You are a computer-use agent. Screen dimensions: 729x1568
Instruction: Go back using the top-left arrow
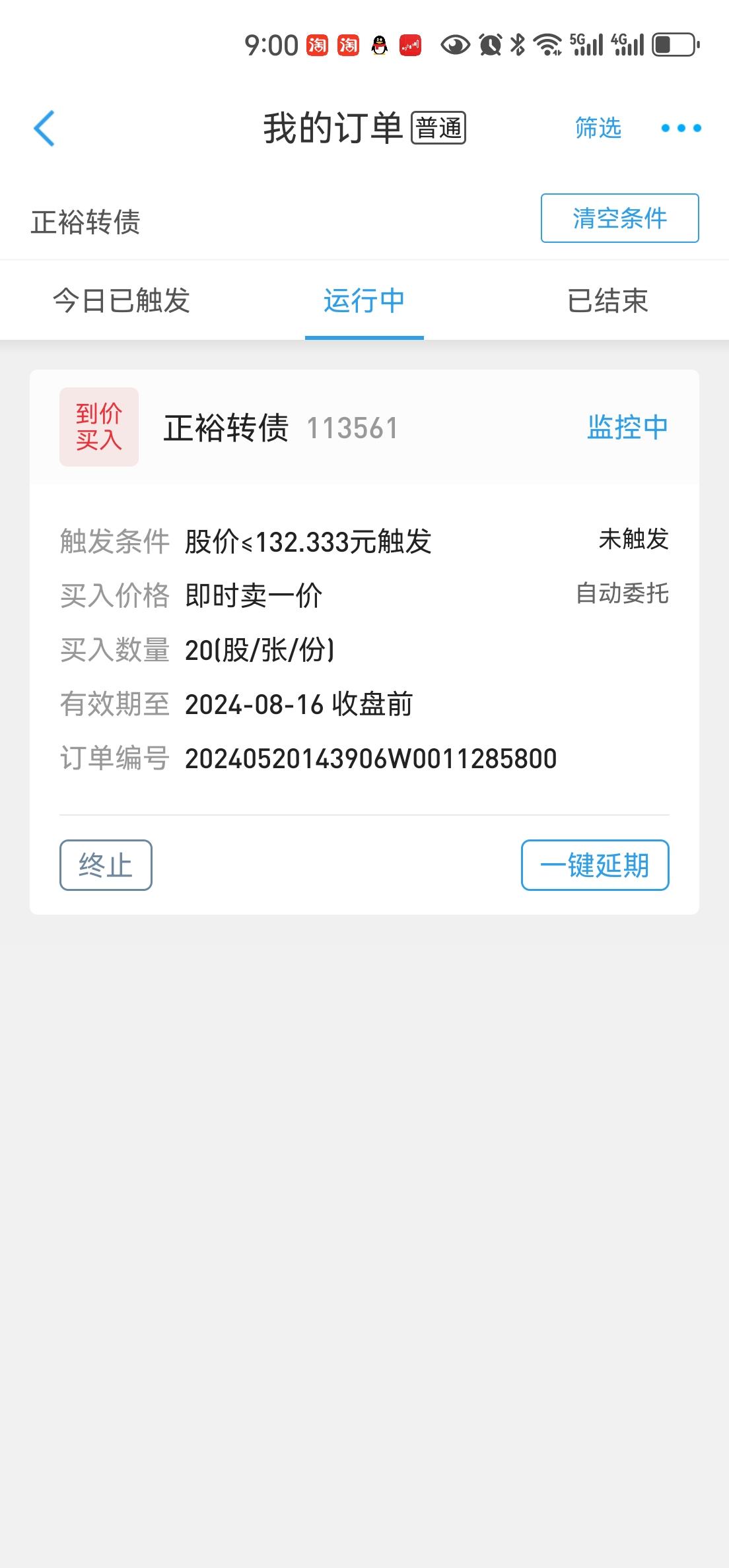click(x=44, y=128)
